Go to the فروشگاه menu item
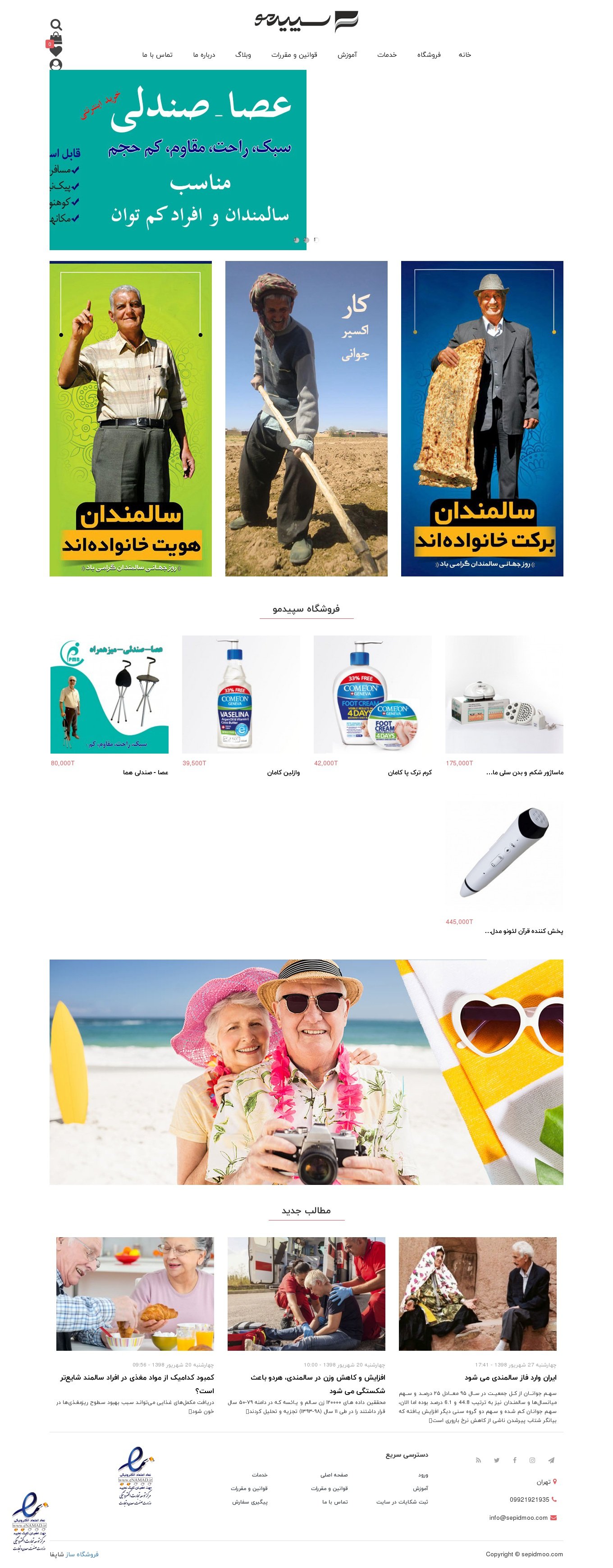Image resolution: width=613 pixels, height=1568 pixels. [x=429, y=55]
